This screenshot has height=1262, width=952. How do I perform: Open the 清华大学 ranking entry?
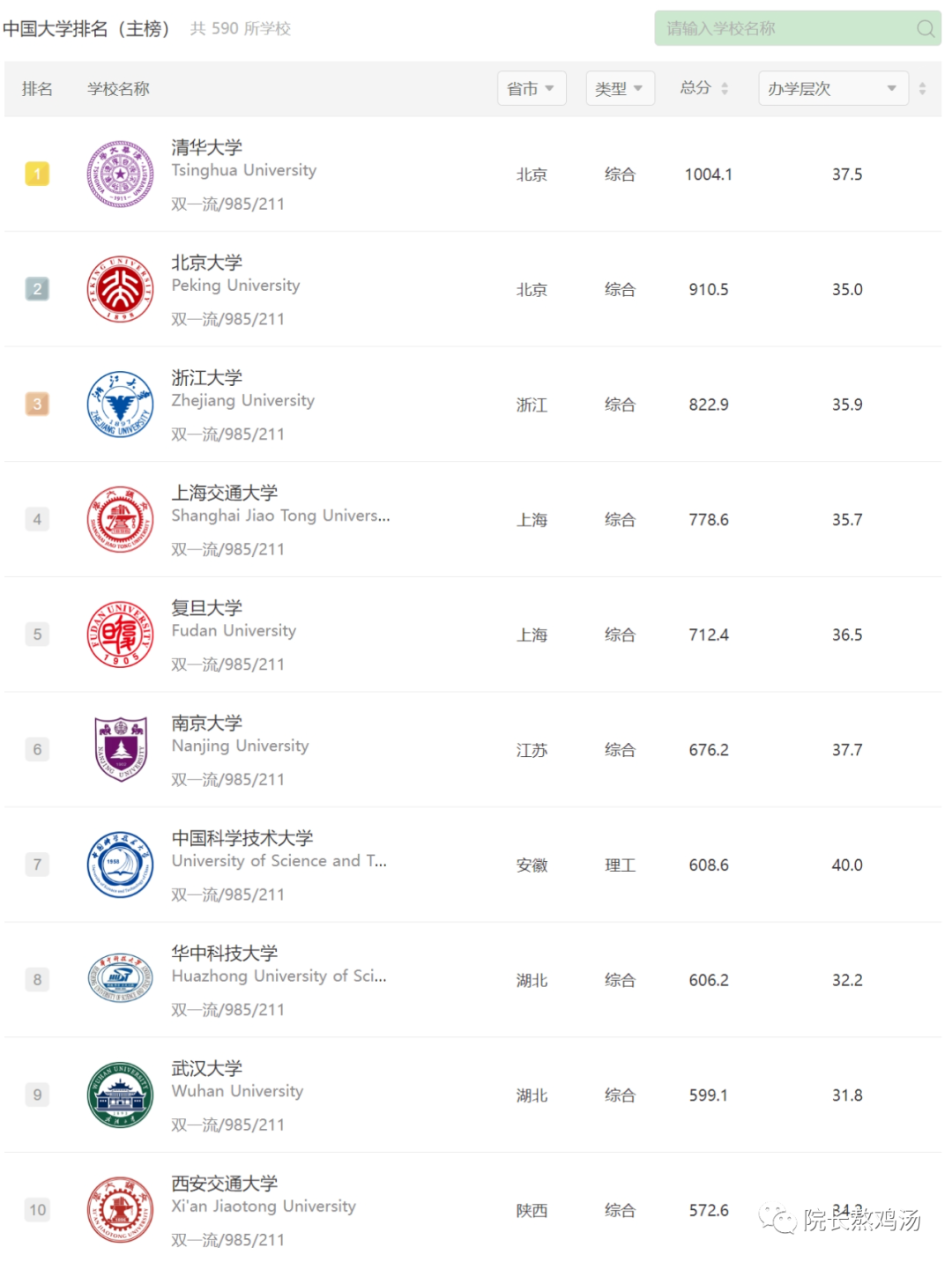pyautogui.click(x=206, y=148)
